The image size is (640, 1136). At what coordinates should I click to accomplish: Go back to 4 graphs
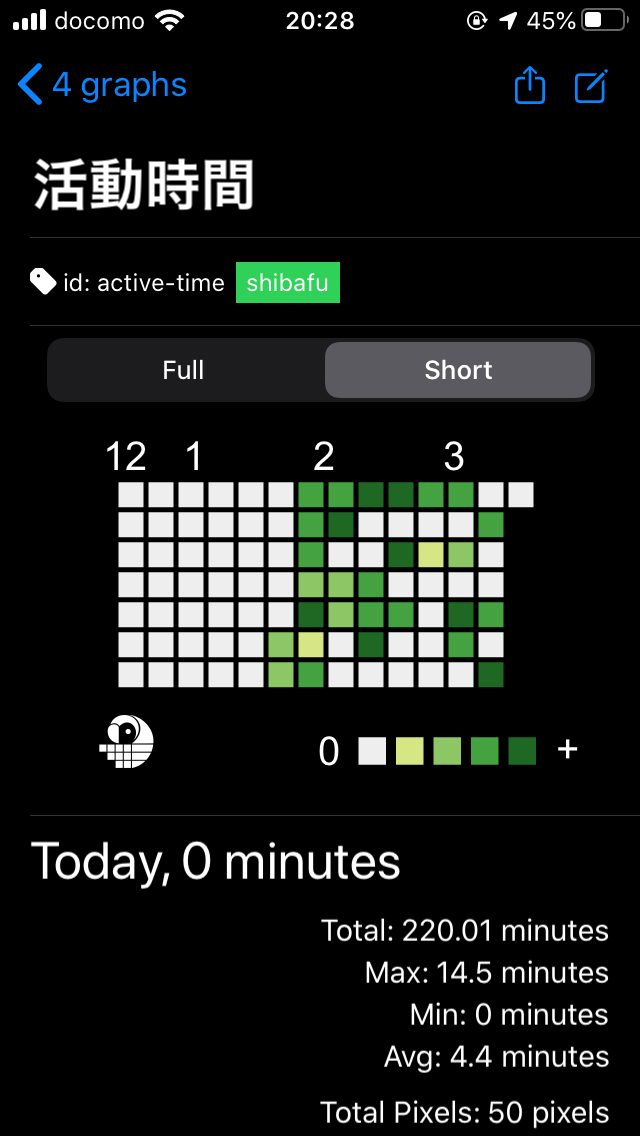pos(103,86)
